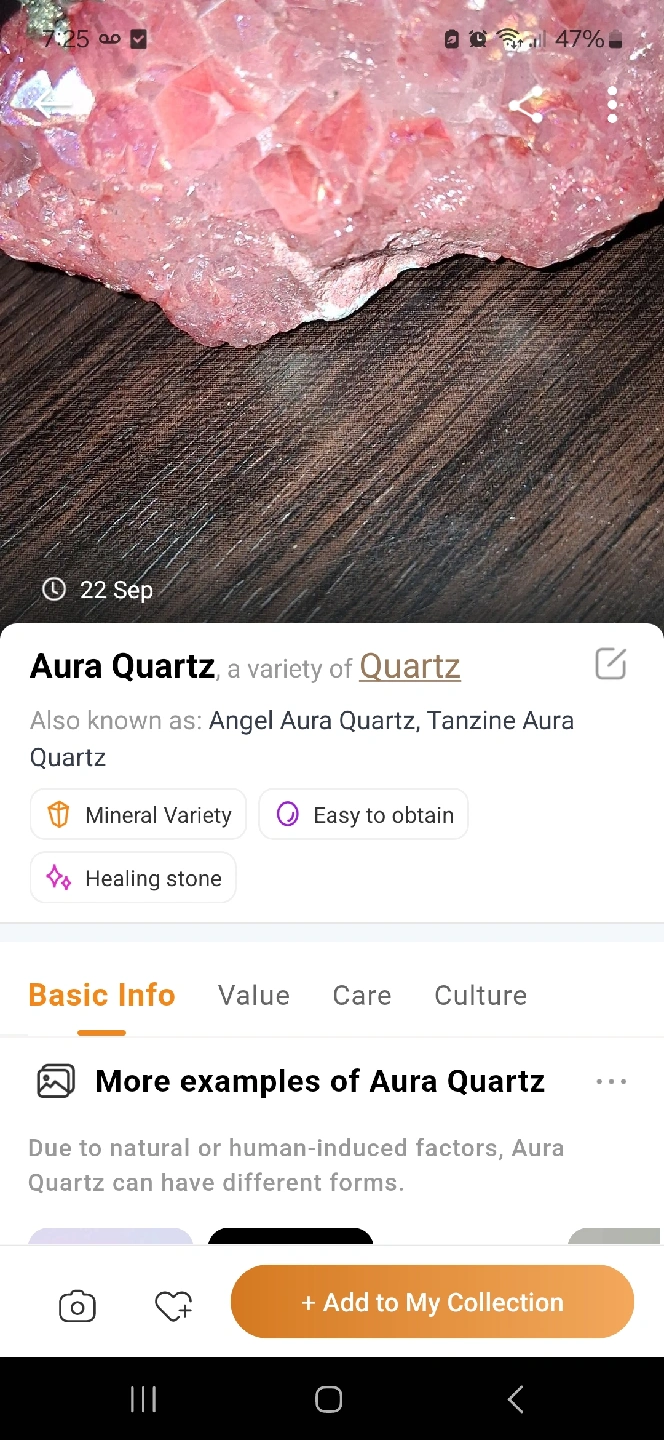Share this Aura Quartz result
Image resolution: width=664 pixels, height=1440 pixels.
pyautogui.click(x=525, y=106)
